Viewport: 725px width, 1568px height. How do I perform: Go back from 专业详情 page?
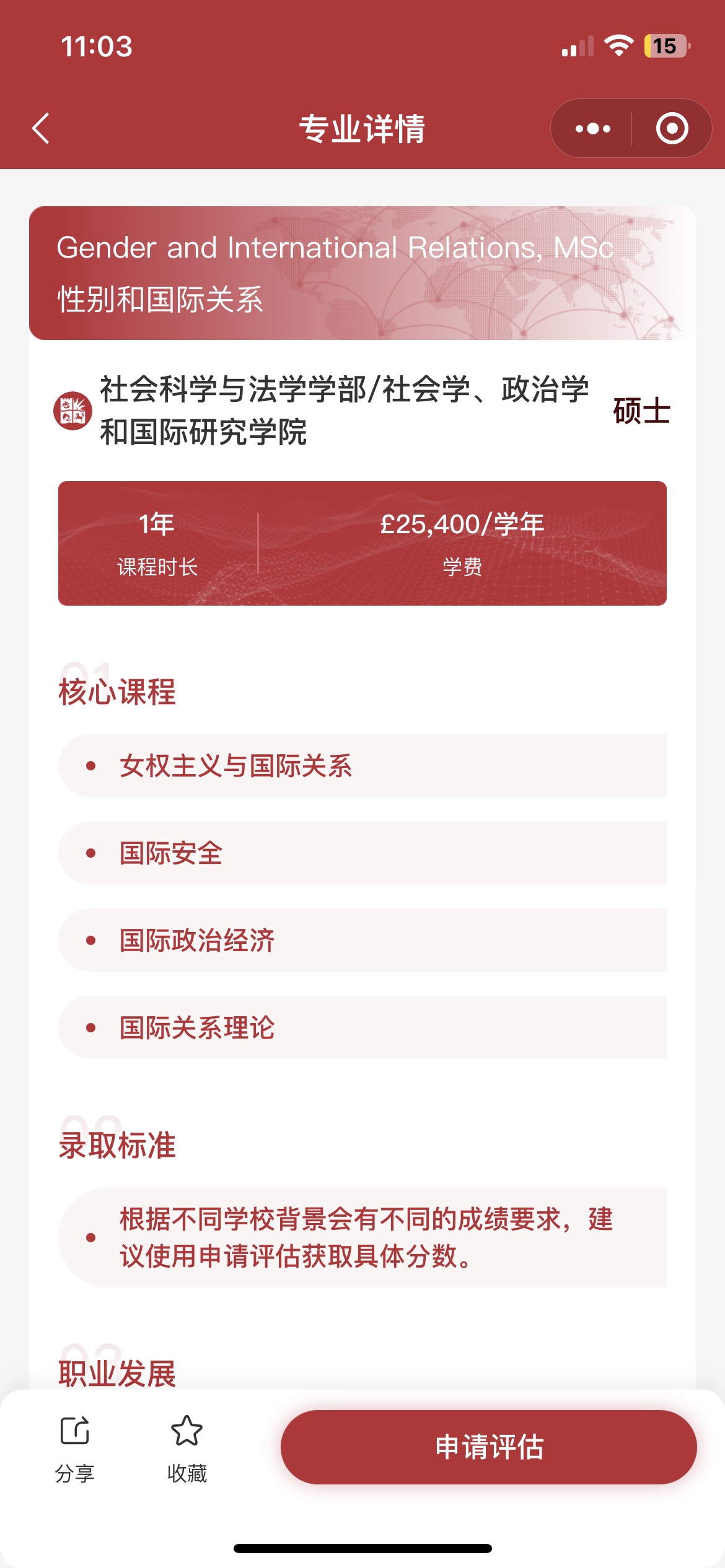[41, 129]
